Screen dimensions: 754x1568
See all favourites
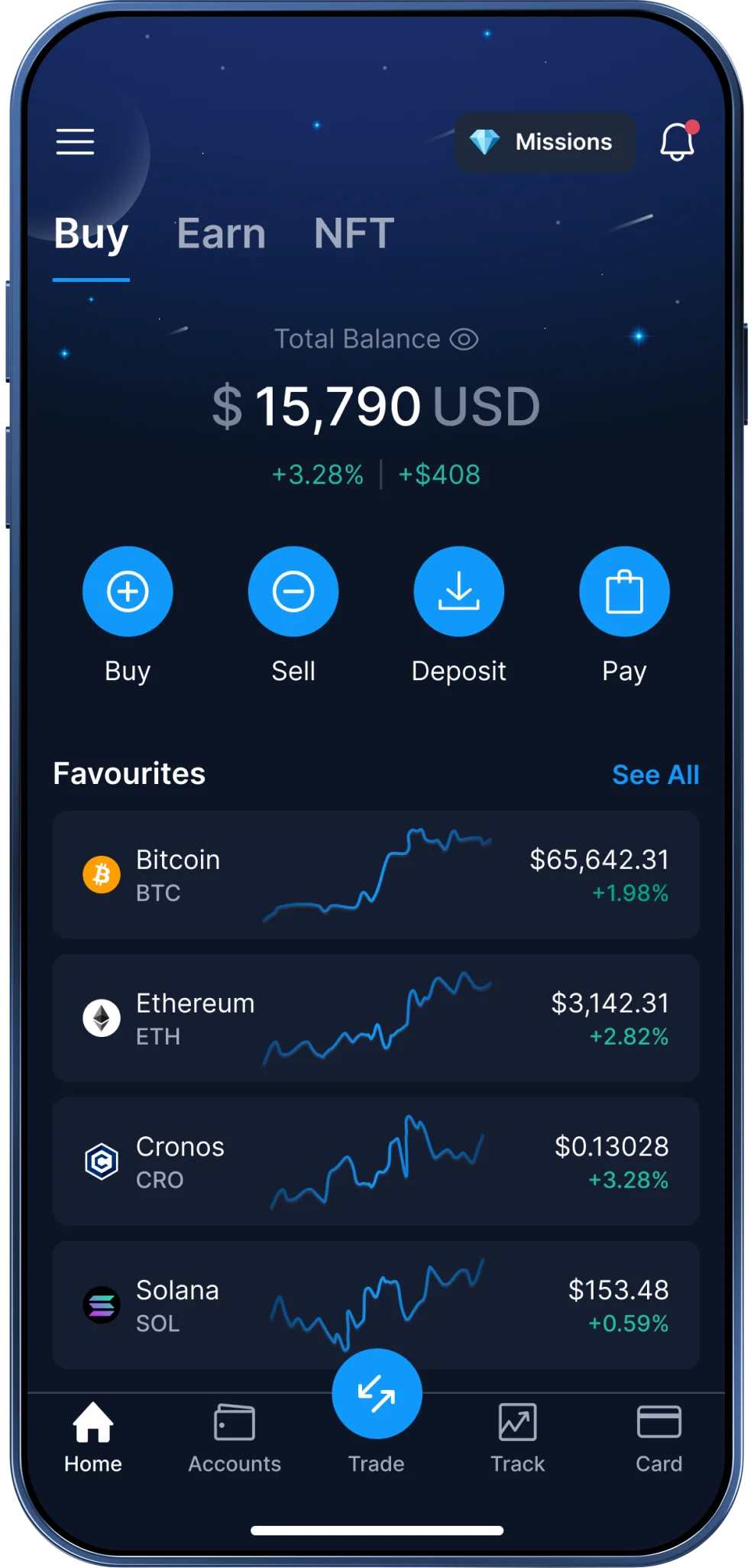tap(655, 775)
